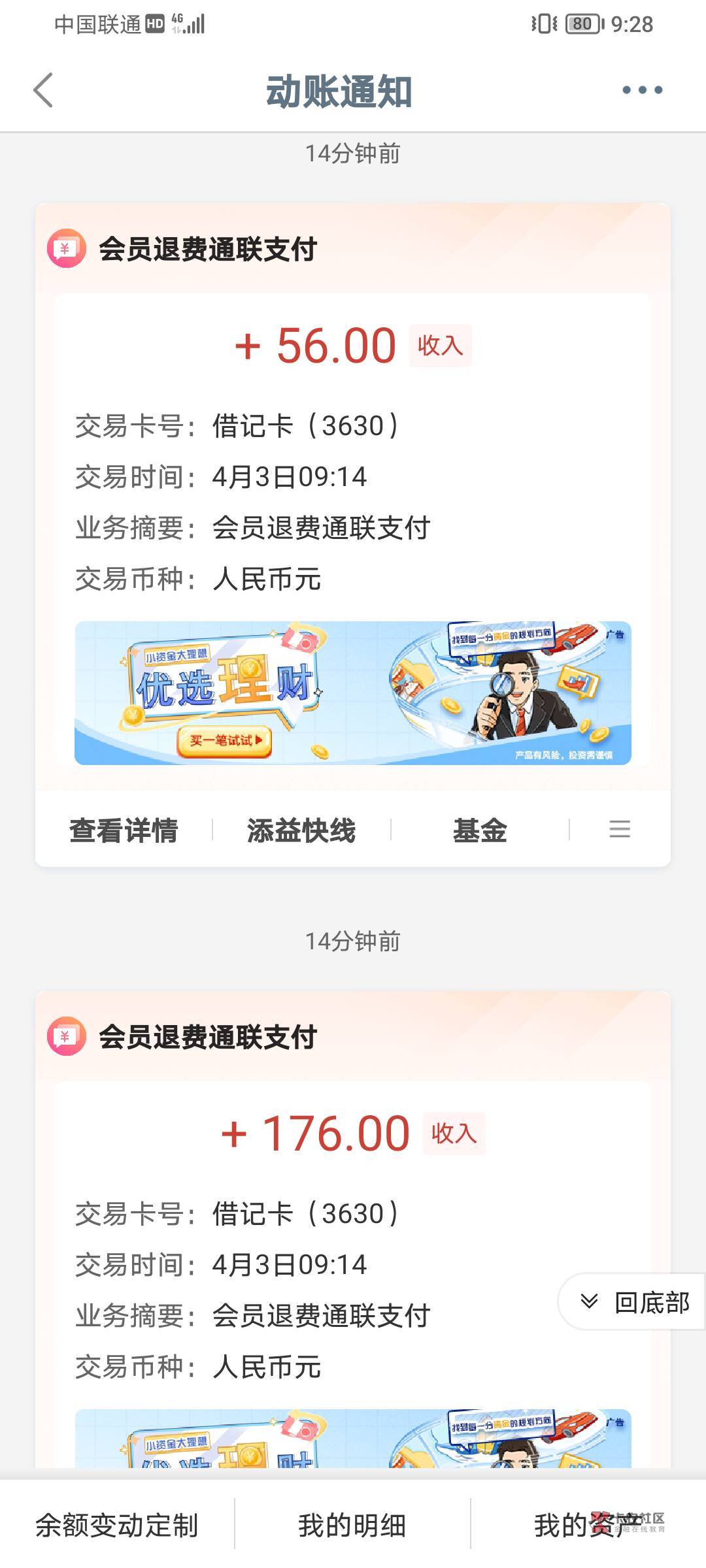Tap 添益快线 under the 56.00 card

[301, 830]
